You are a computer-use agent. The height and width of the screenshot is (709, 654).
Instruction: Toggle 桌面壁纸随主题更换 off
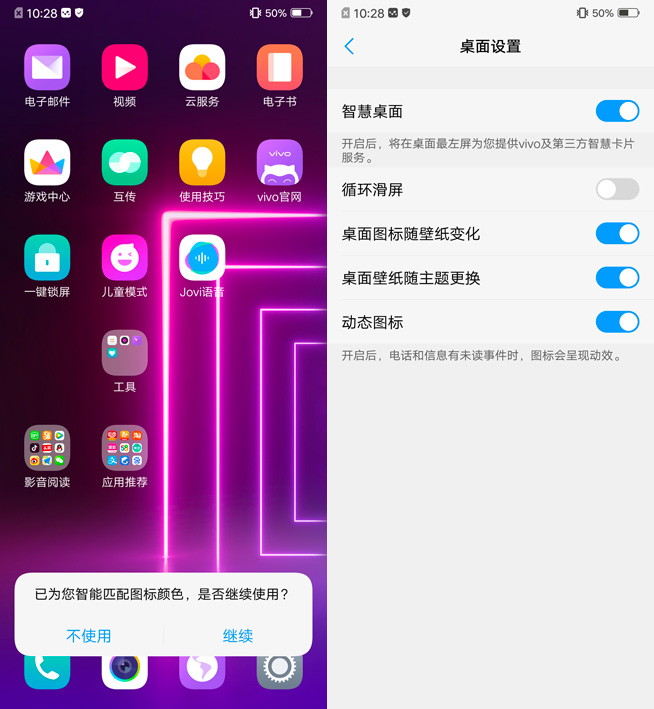[616, 277]
